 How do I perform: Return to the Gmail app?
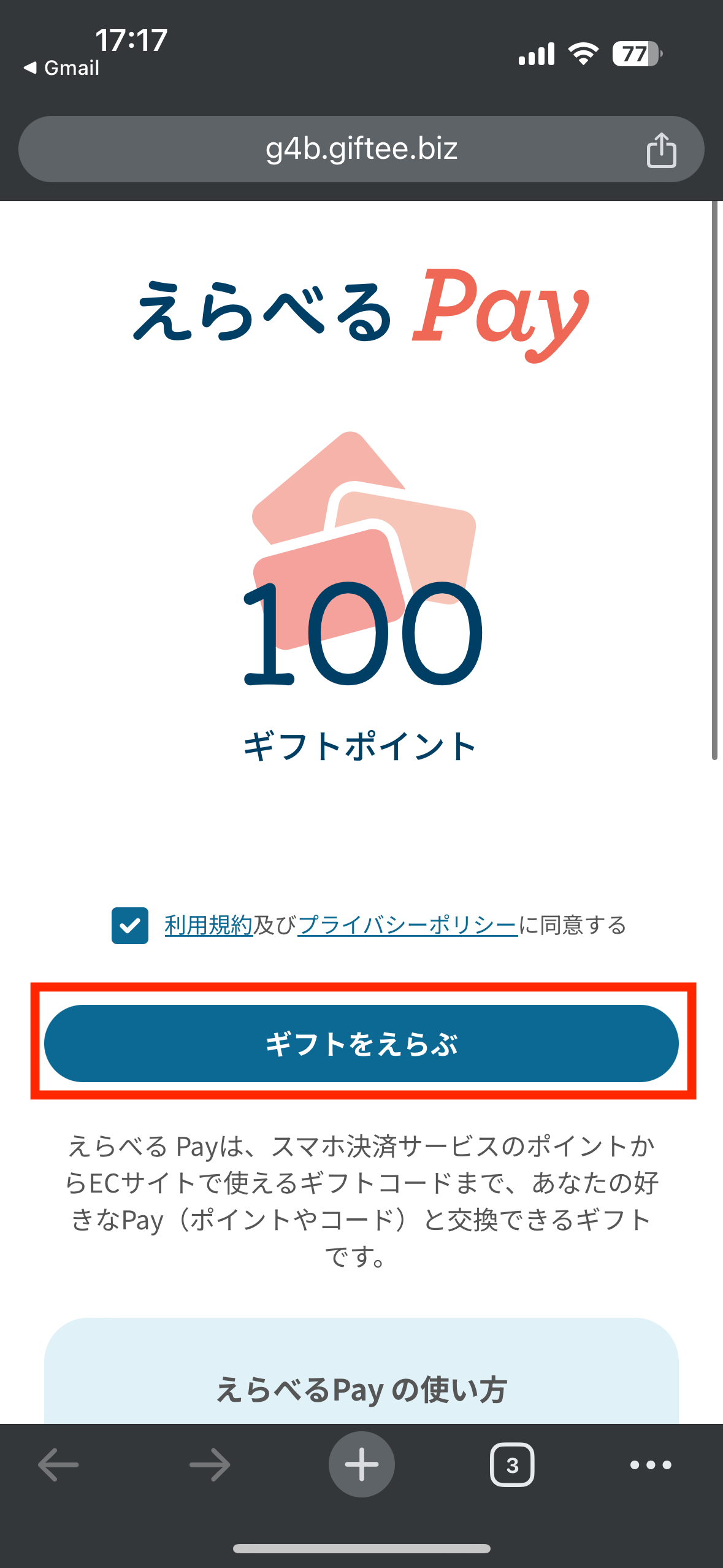(x=61, y=67)
